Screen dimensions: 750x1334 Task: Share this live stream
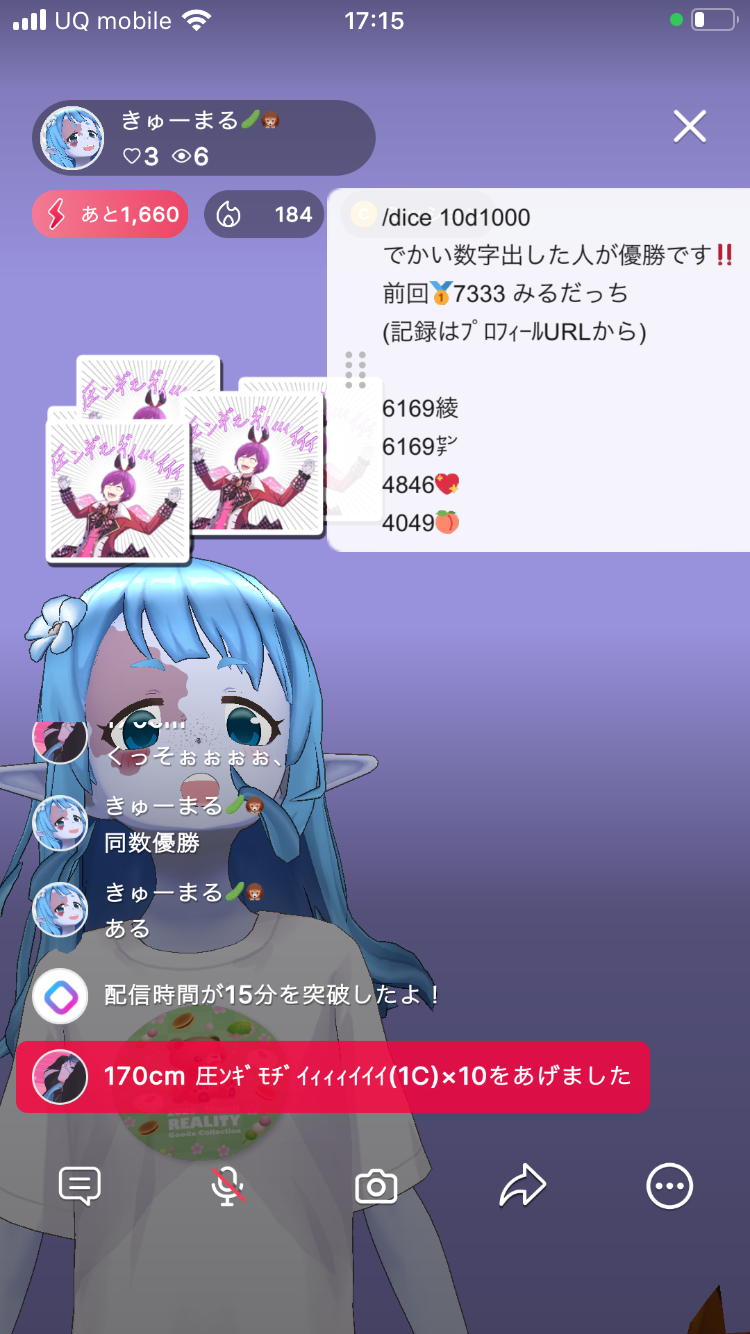pyautogui.click(x=522, y=1187)
